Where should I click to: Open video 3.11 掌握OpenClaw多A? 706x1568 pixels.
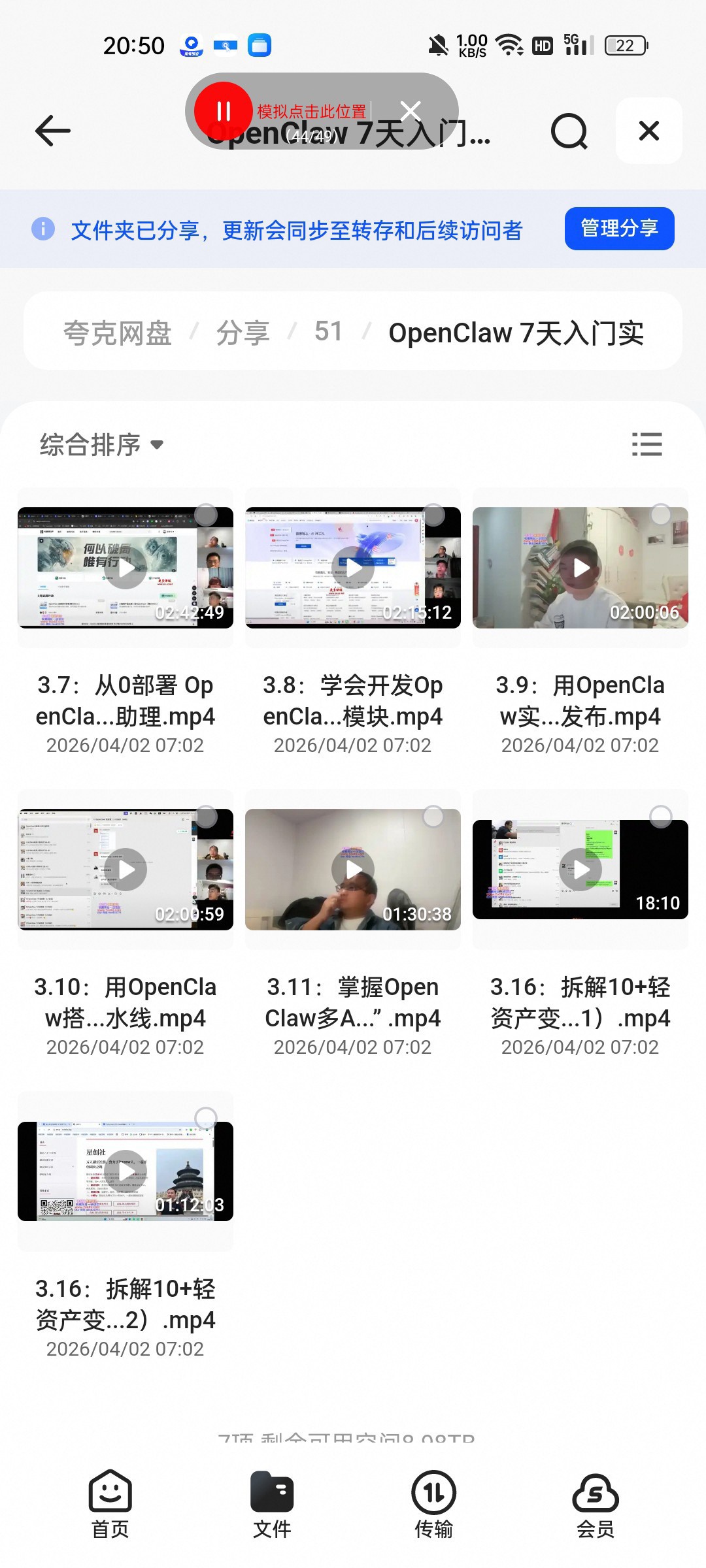[353, 870]
